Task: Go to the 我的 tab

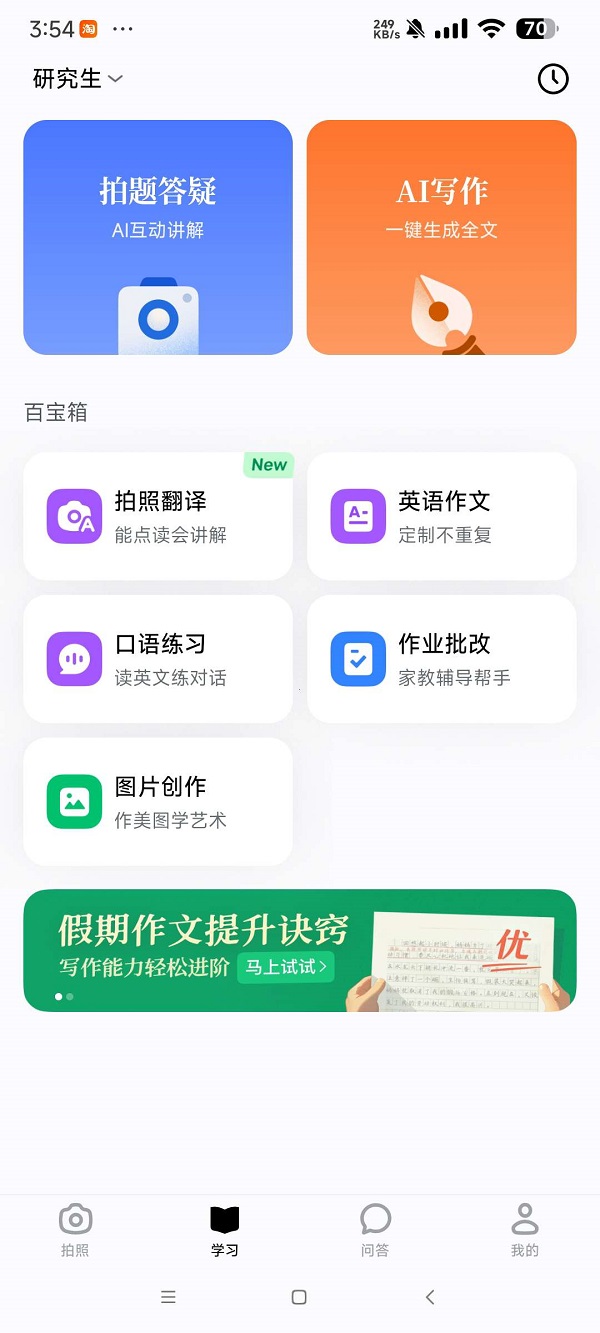Action: 525,1230
